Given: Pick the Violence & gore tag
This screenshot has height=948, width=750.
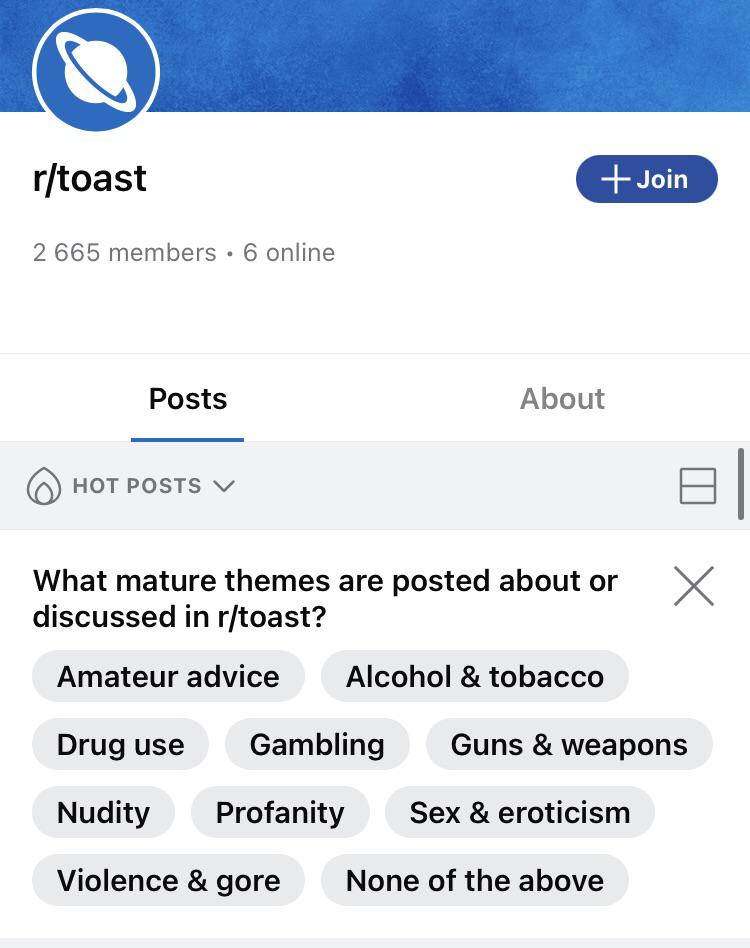Looking at the screenshot, I should pyautogui.click(x=168, y=880).
